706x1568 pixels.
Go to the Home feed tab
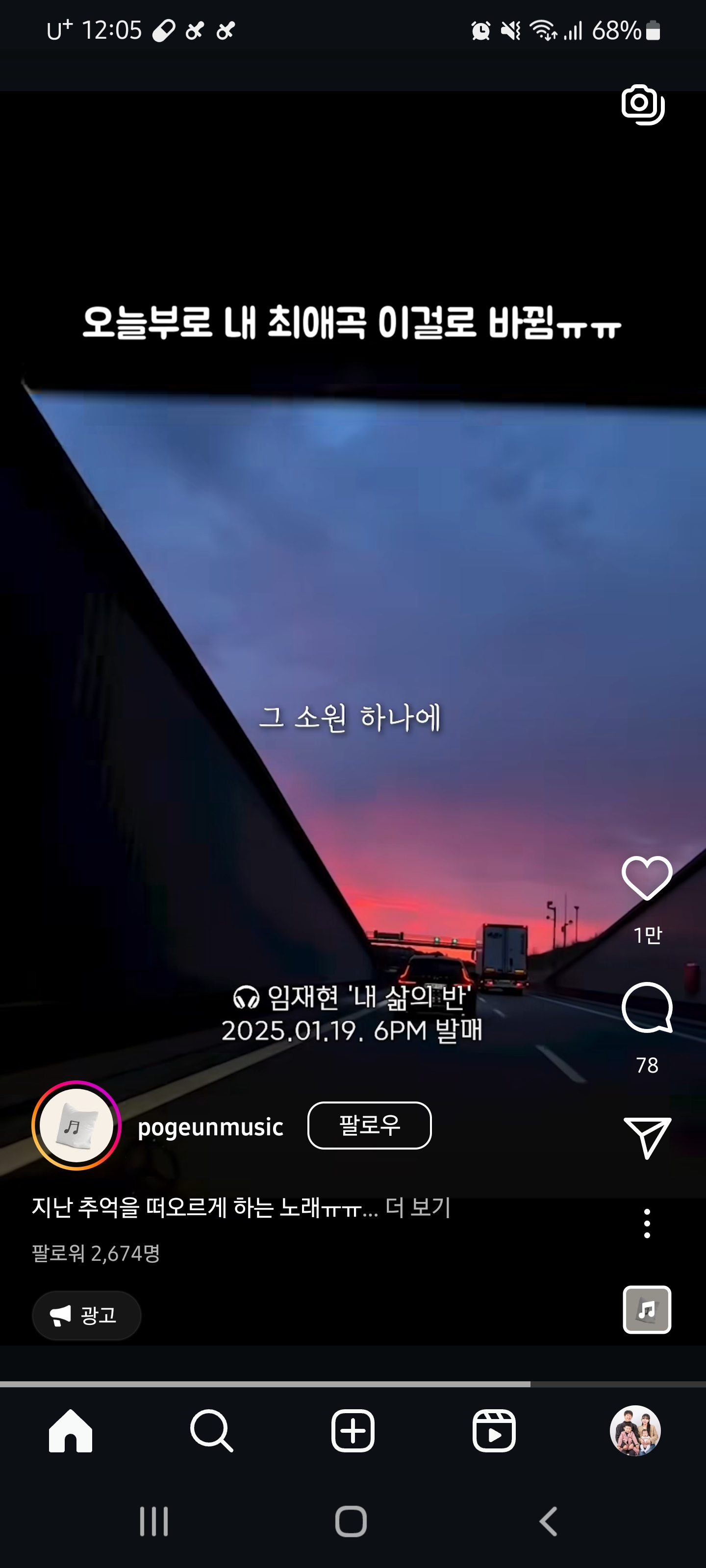[x=71, y=1430]
